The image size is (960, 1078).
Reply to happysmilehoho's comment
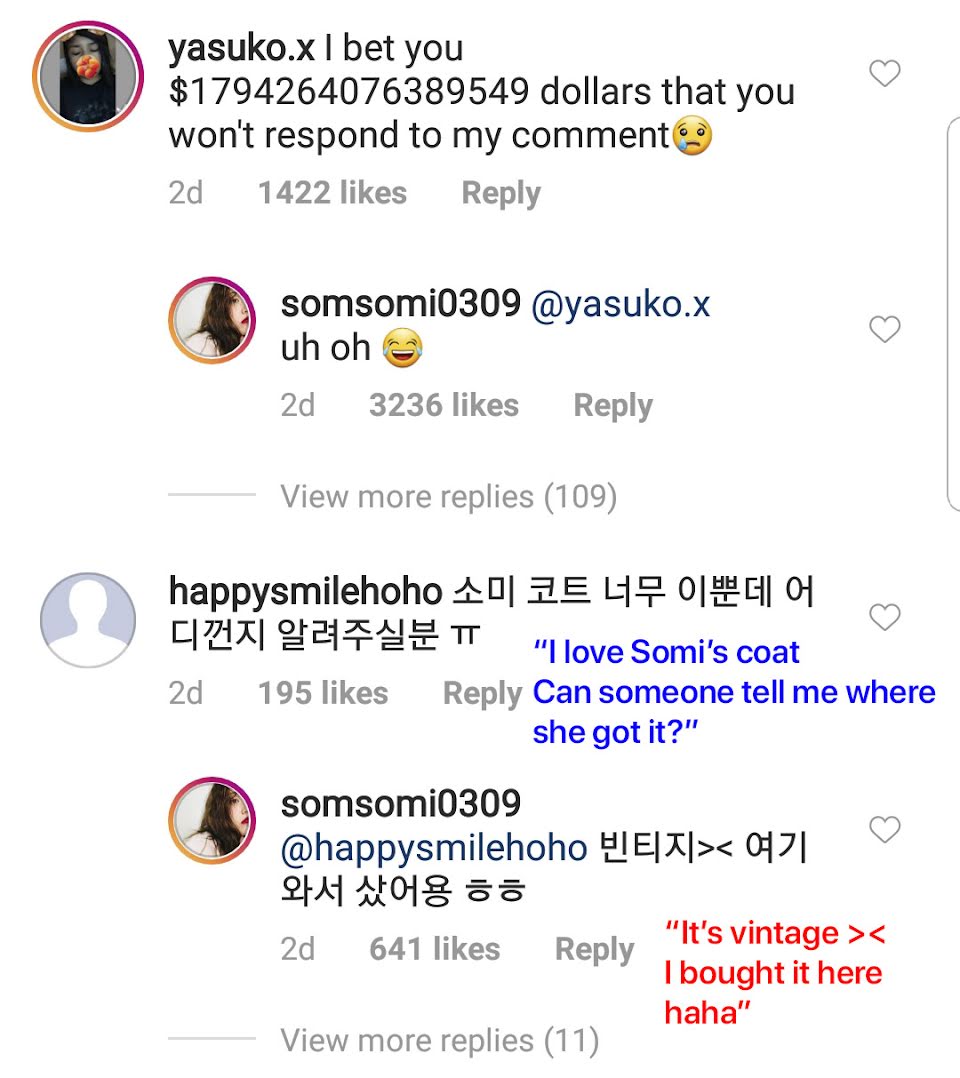click(x=482, y=693)
